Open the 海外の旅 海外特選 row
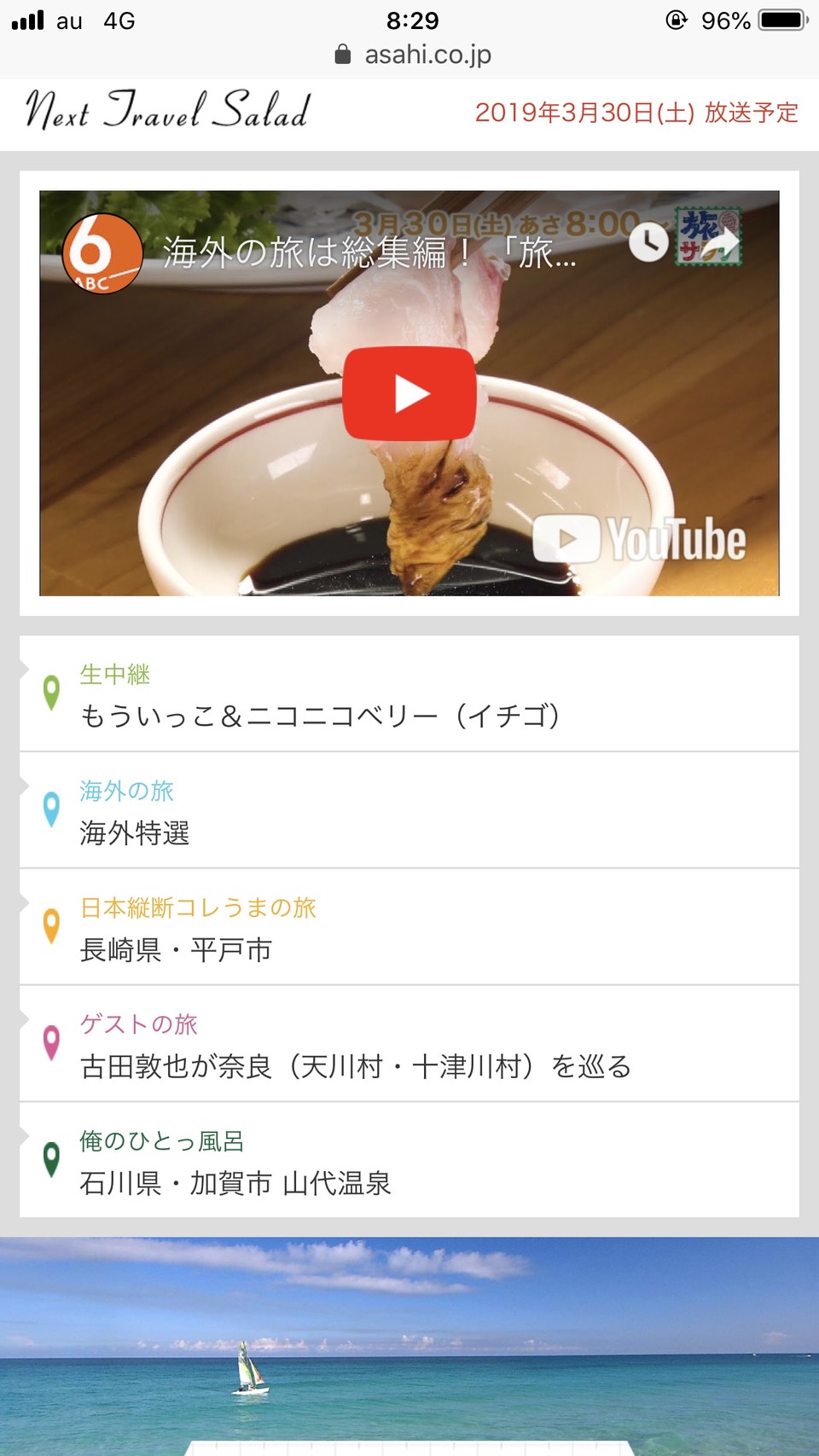The width and height of the screenshot is (819, 1456). [409, 811]
